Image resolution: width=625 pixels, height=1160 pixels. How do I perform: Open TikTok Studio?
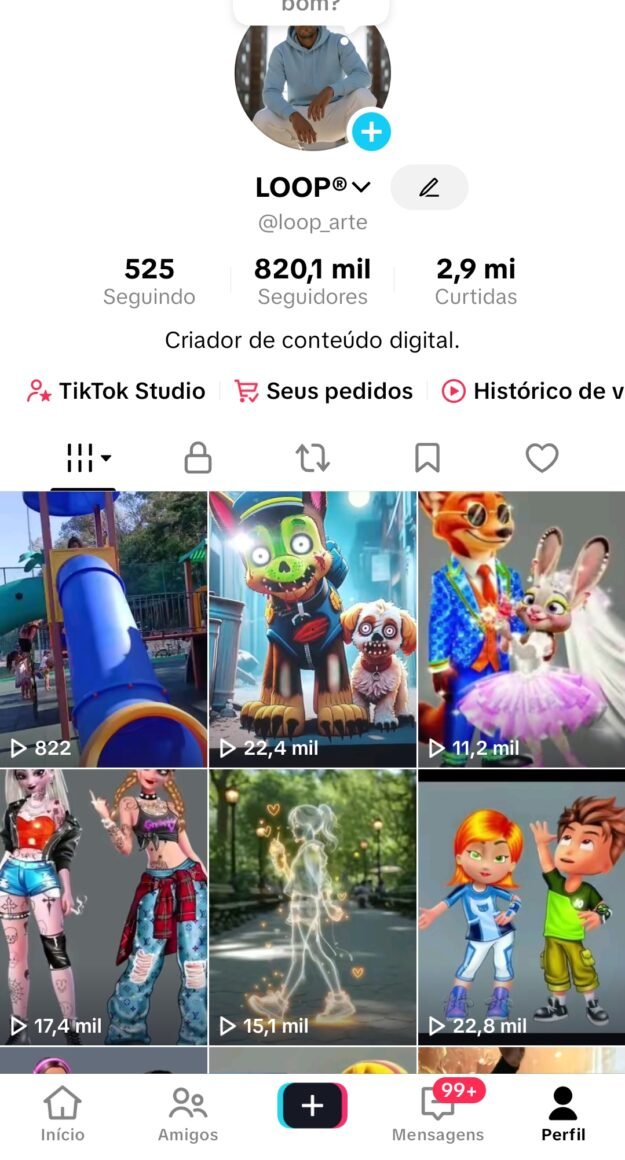tap(116, 391)
